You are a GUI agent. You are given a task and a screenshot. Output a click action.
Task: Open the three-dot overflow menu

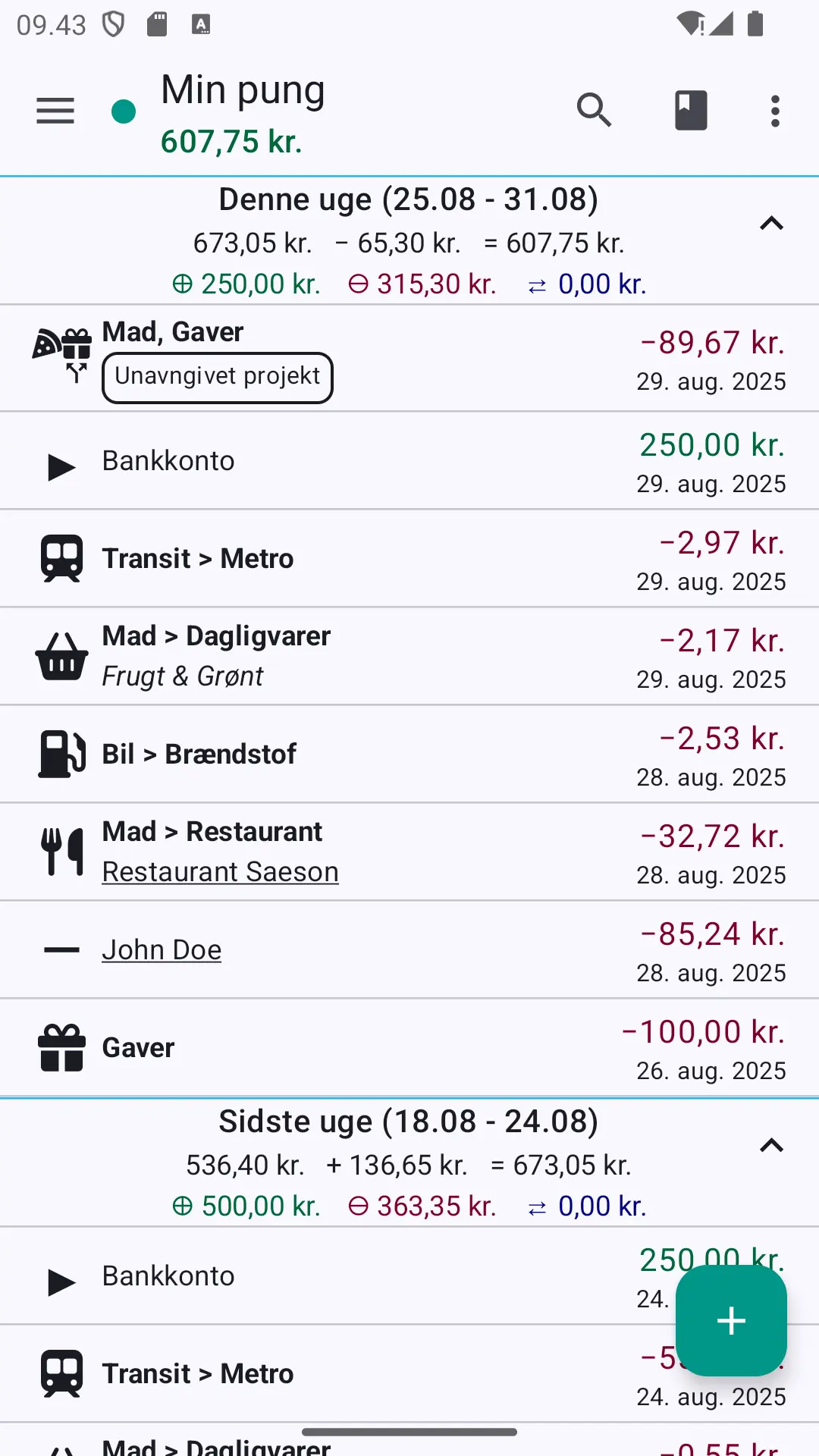click(x=775, y=111)
